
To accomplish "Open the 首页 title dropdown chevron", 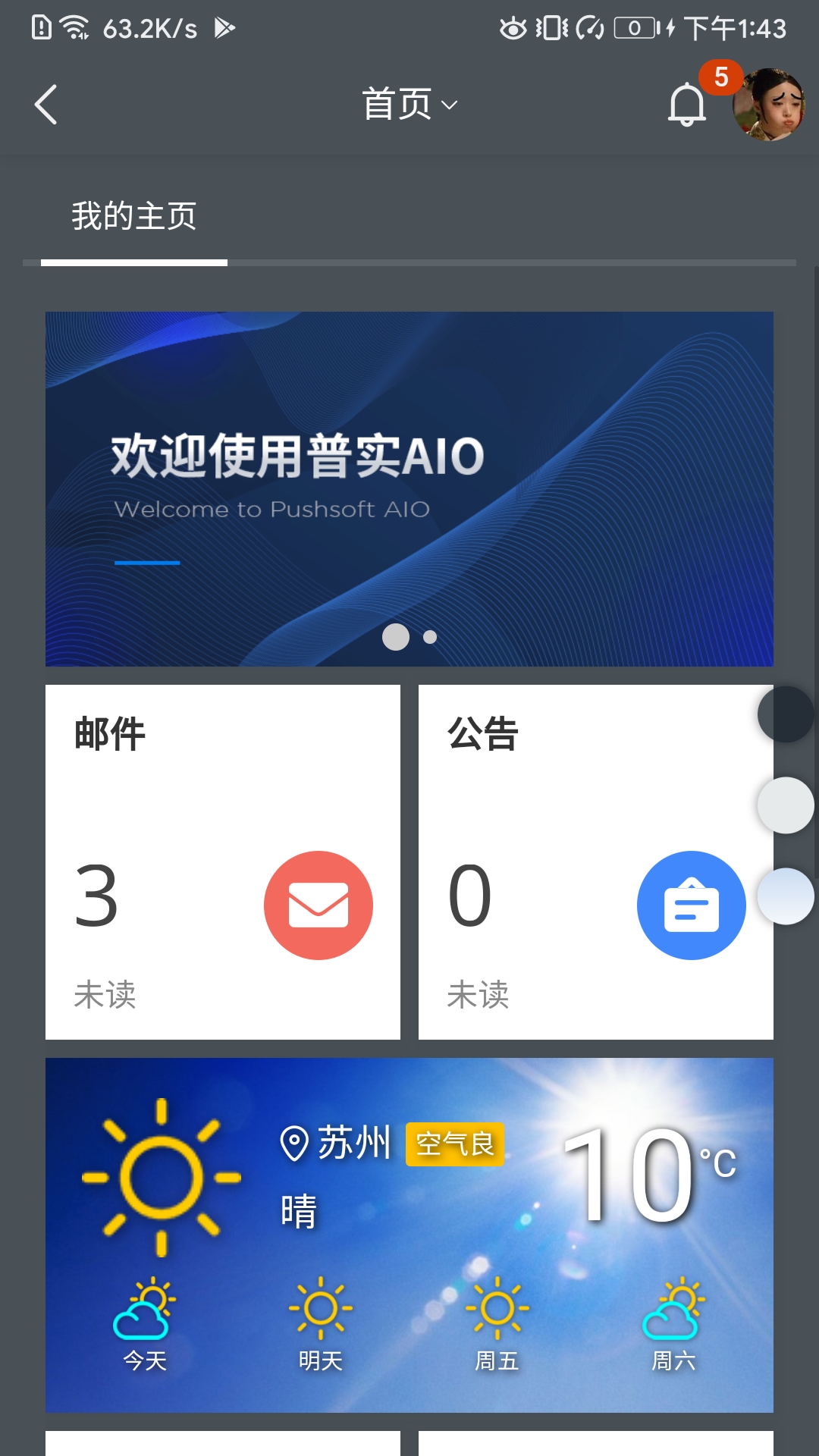I will tap(450, 106).
